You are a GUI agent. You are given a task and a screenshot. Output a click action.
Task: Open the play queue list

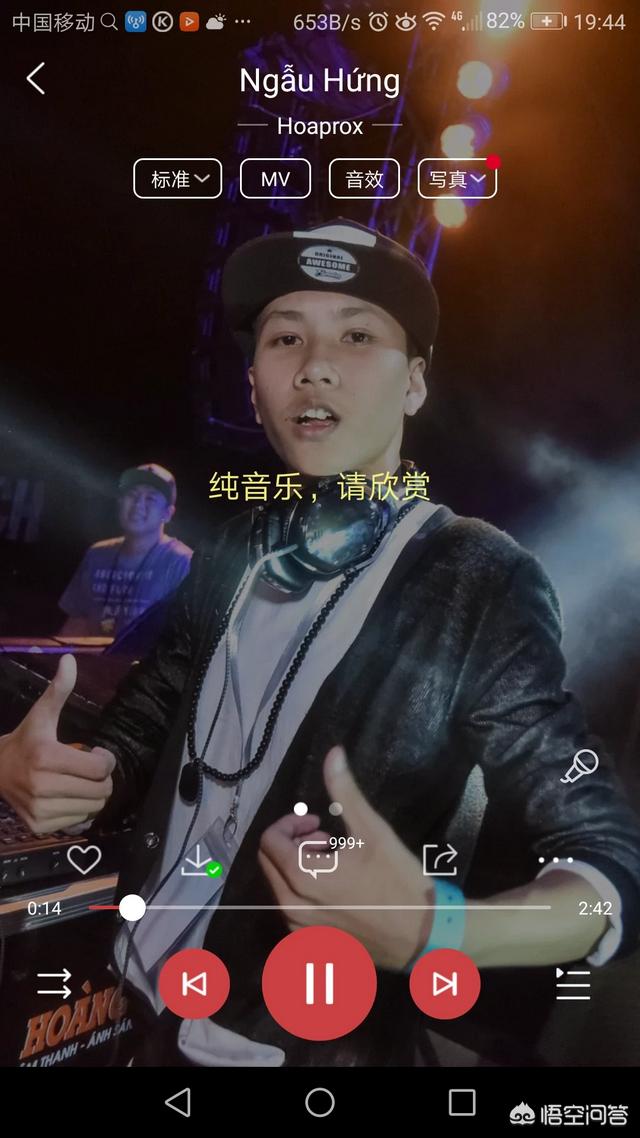[573, 984]
